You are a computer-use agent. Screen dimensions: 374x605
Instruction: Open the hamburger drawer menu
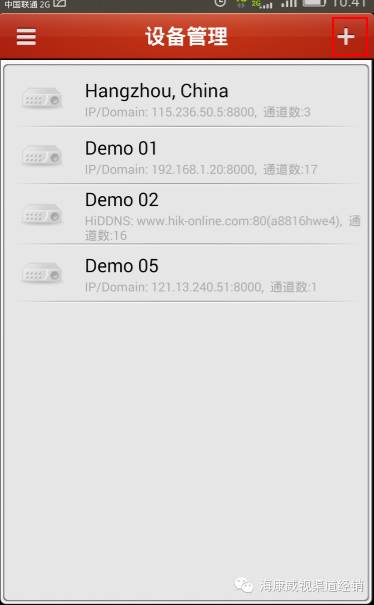tap(26, 37)
